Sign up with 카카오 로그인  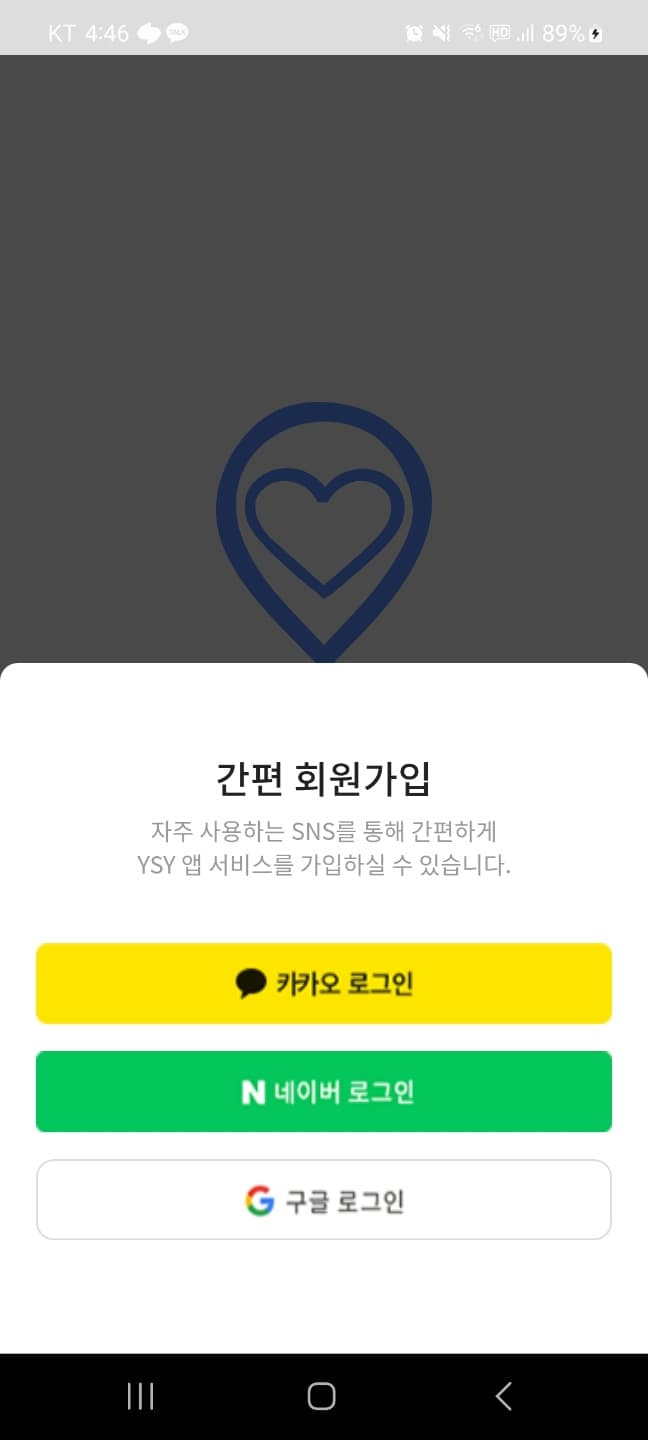(x=324, y=983)
